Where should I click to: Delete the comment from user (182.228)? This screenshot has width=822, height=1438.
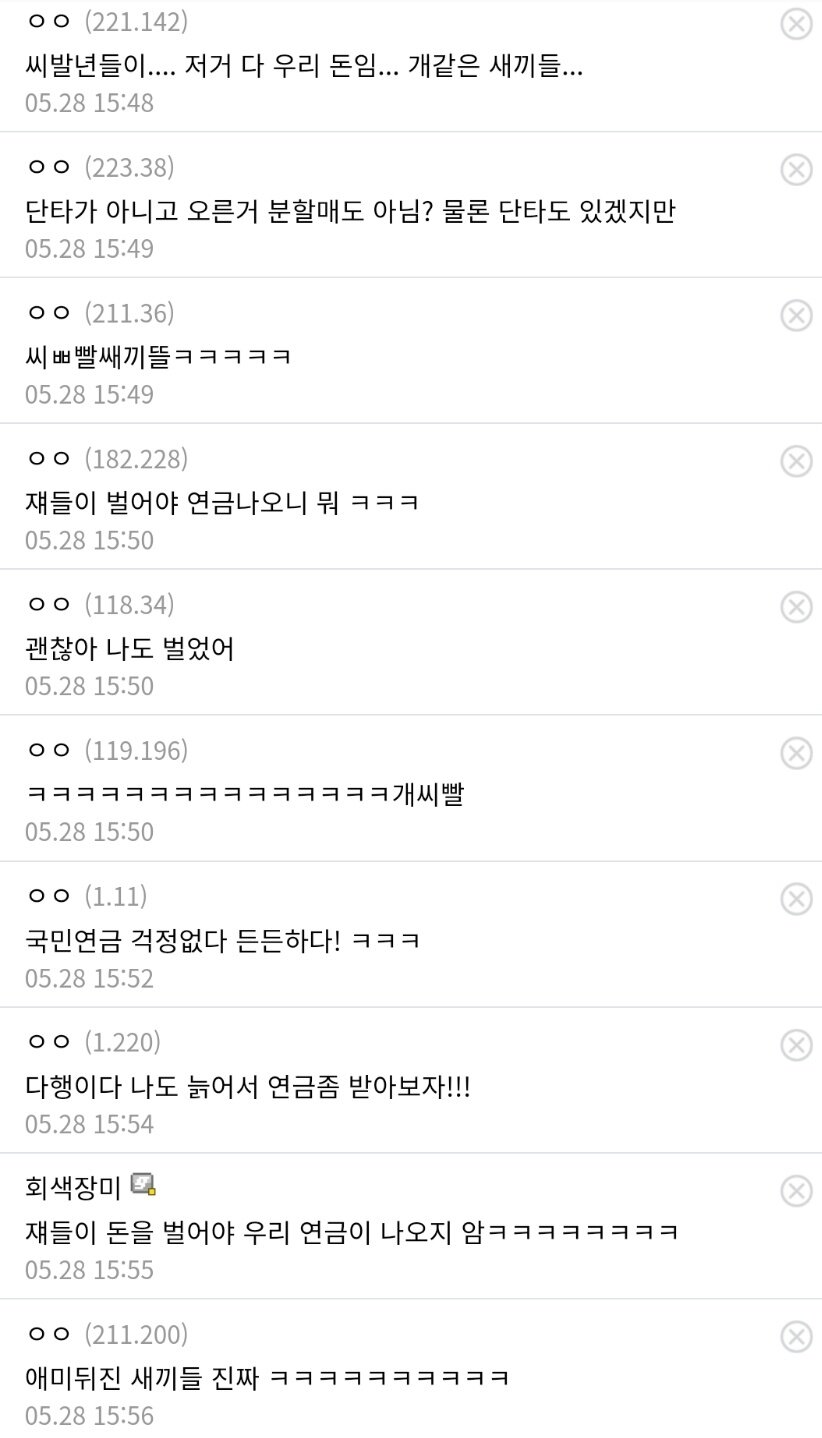tap(796, 461)
